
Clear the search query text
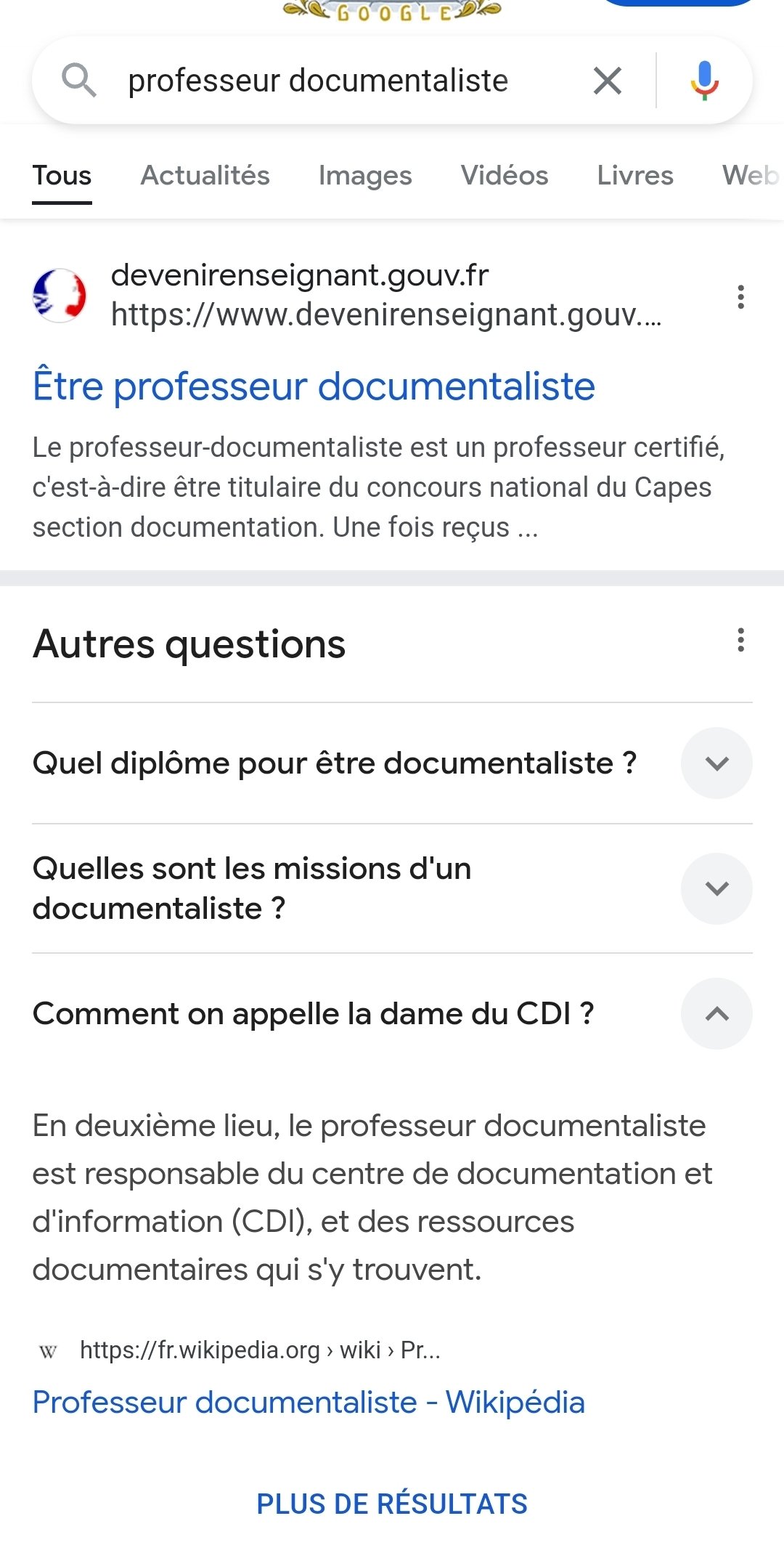coord(608,81)
